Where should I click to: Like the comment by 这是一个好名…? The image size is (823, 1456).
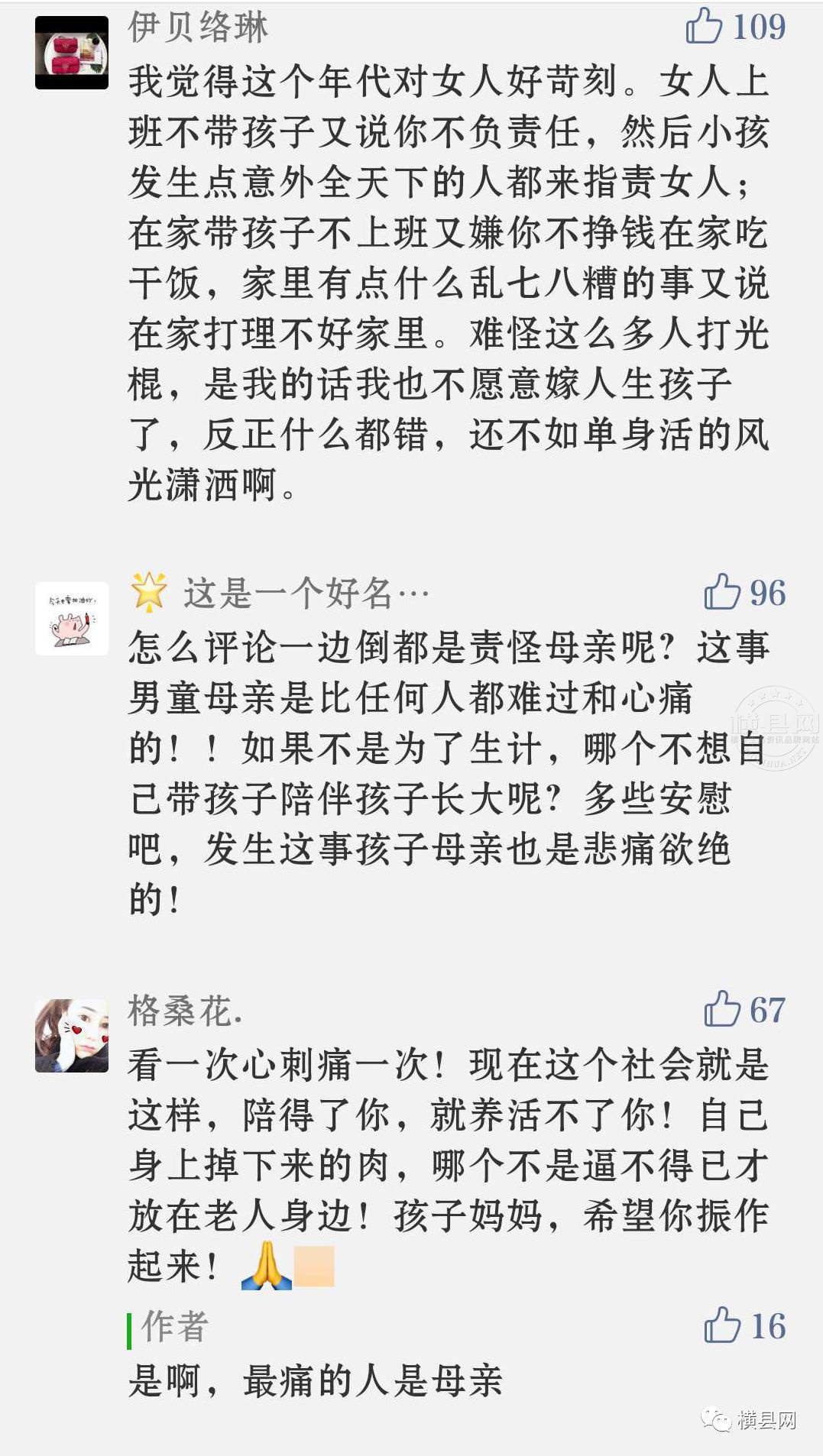722,592
